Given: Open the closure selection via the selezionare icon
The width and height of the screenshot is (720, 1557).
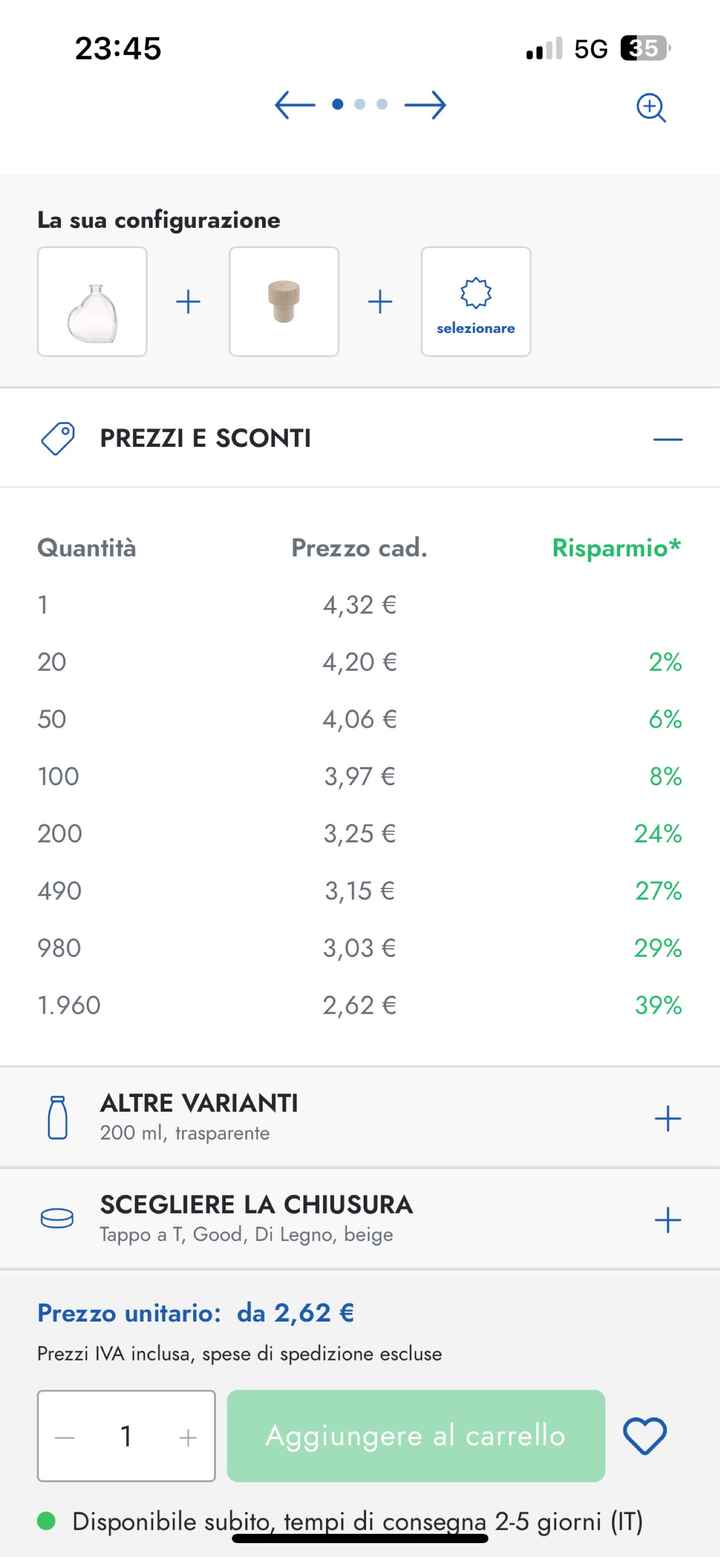Looking at the screenshot, I should [476, 301].
